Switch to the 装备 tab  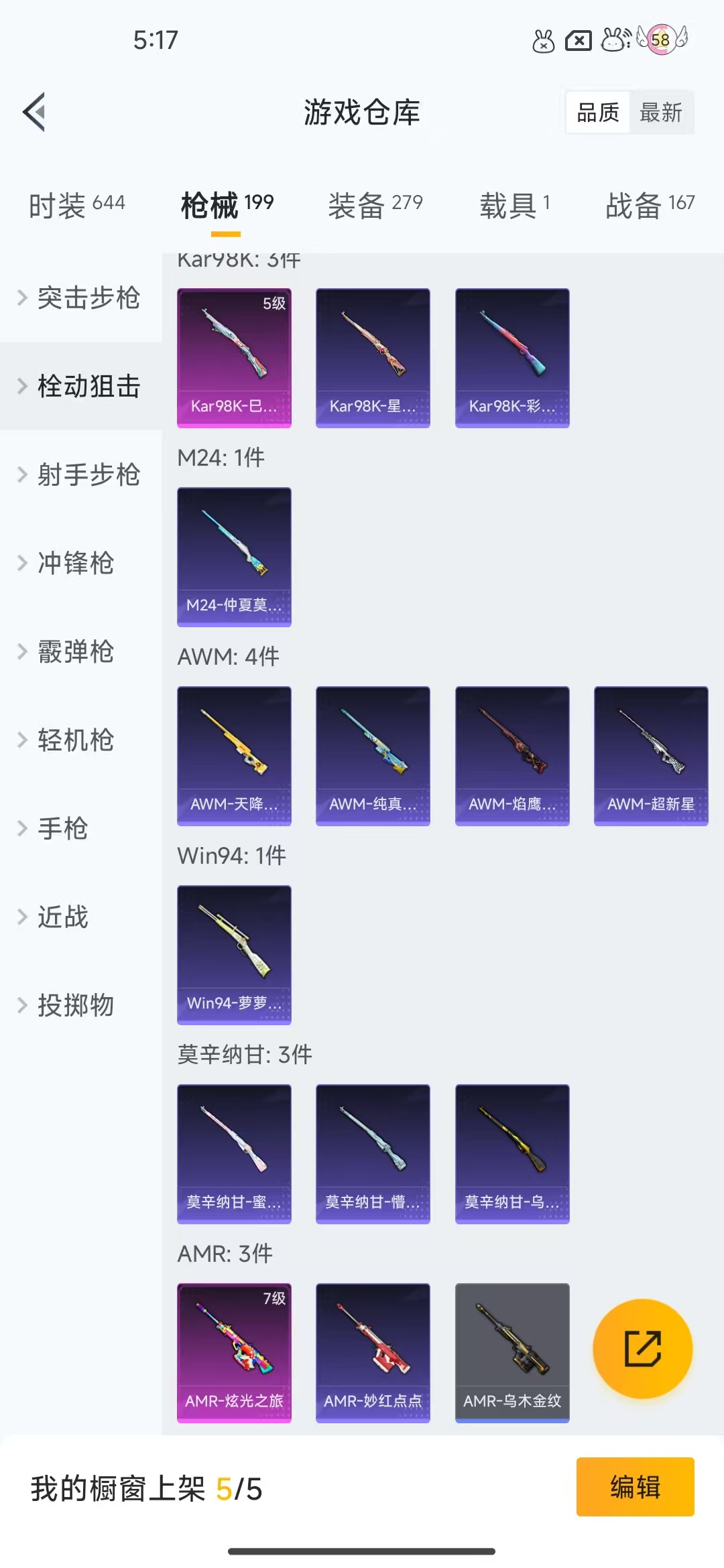click(x=375, y=205)
